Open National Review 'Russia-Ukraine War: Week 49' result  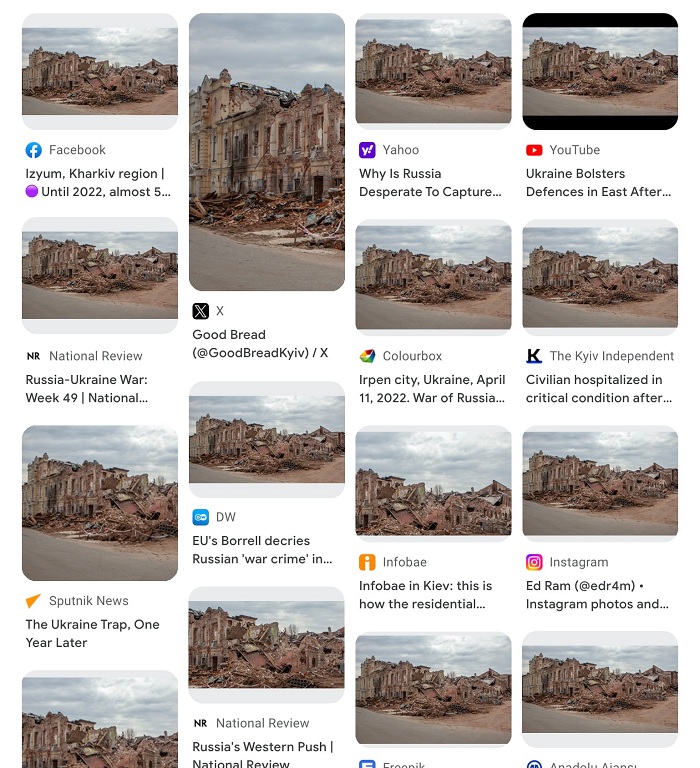tap(99, 275)
